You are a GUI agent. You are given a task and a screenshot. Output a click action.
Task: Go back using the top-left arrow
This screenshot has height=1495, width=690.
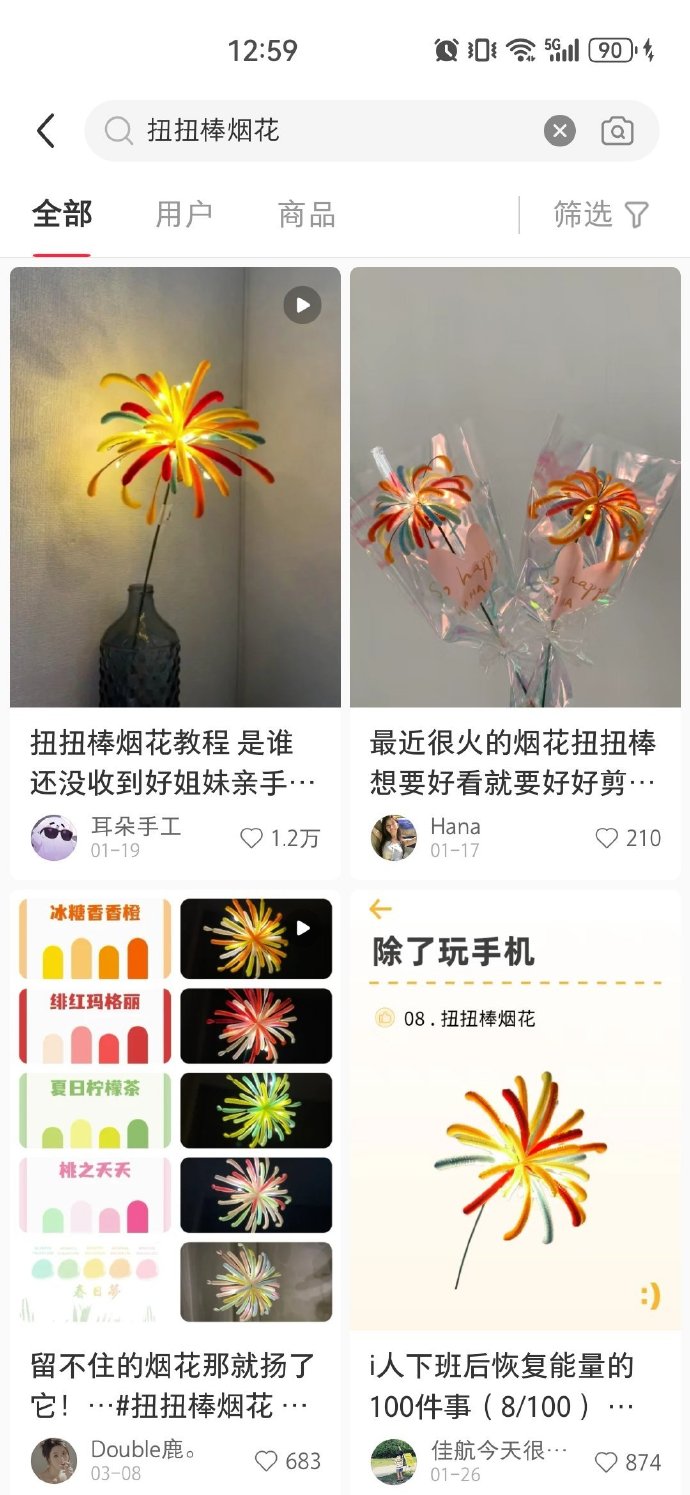[46, 131]
